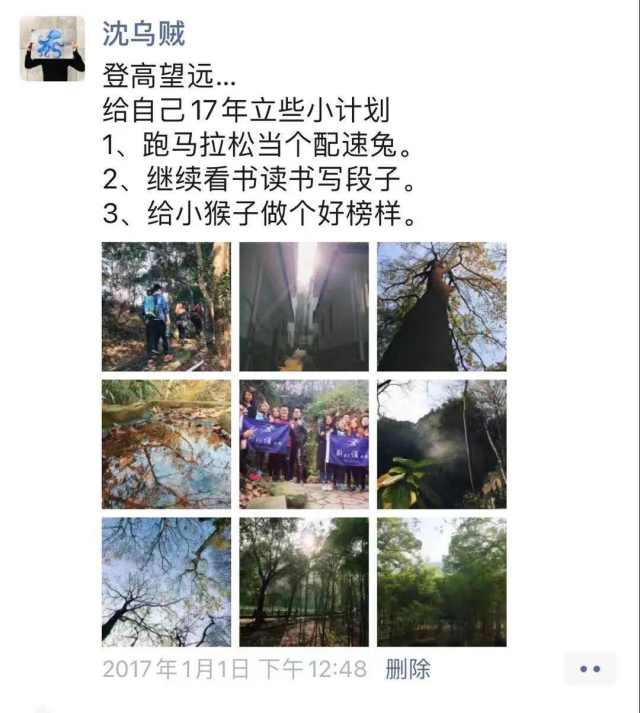View the photo of autumn leaves reflected in water

pos(166,444)
